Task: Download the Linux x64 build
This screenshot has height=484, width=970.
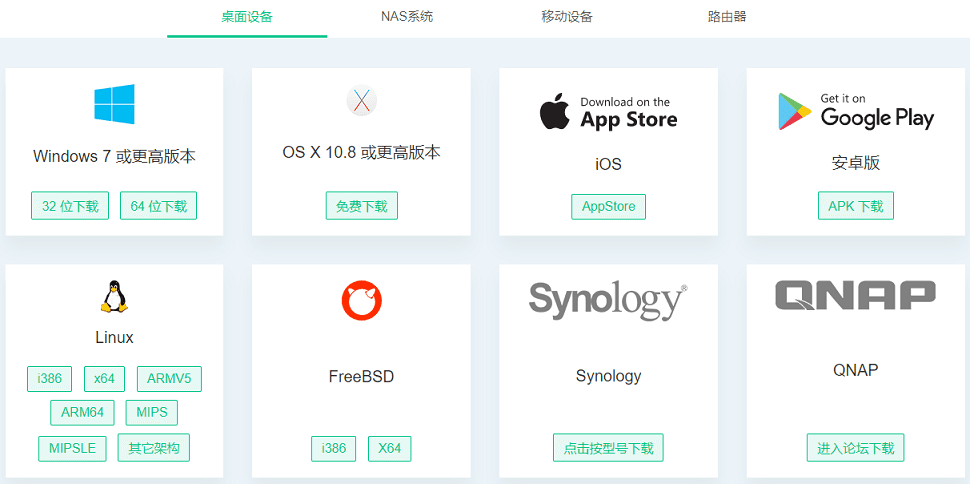Action: click(104, 379)
